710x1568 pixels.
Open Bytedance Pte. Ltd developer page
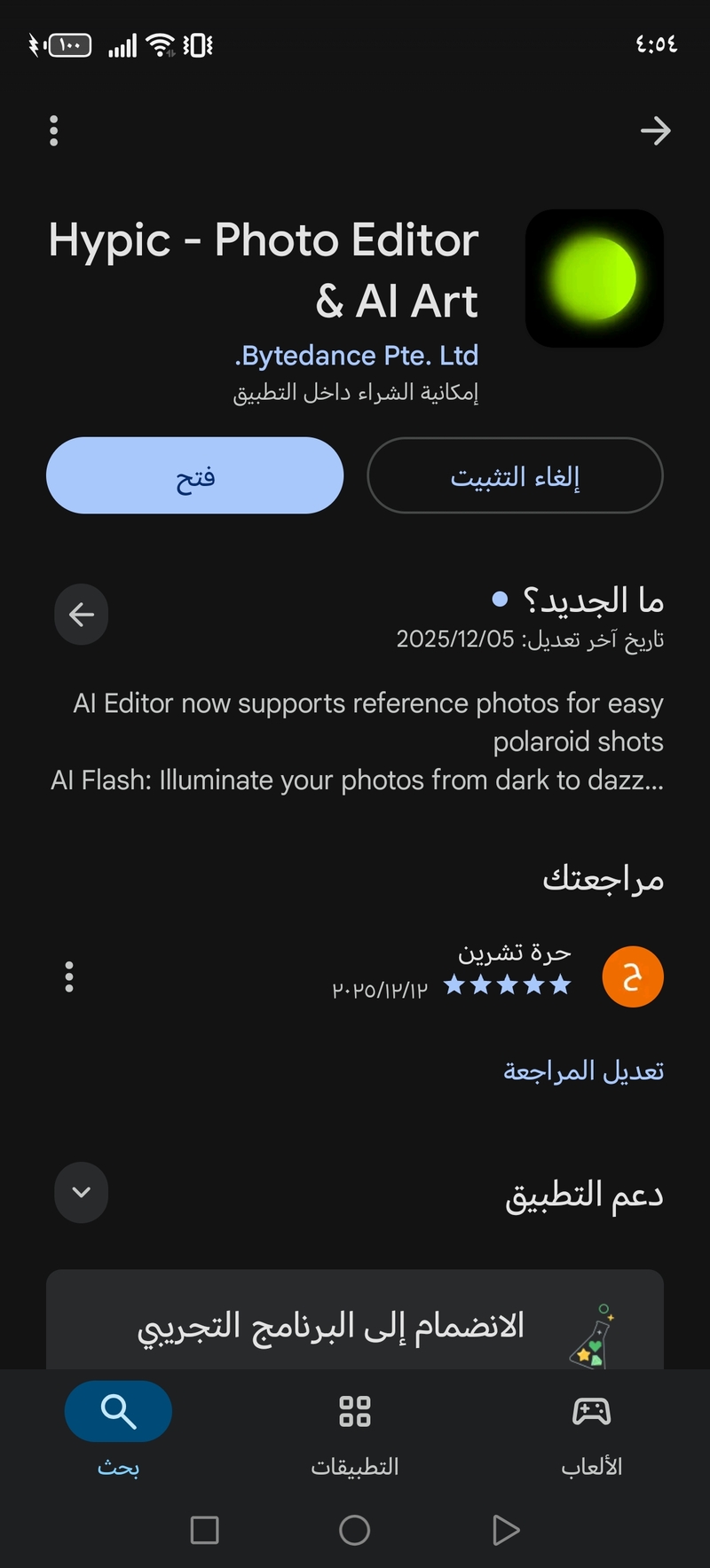tap(357, 356)
